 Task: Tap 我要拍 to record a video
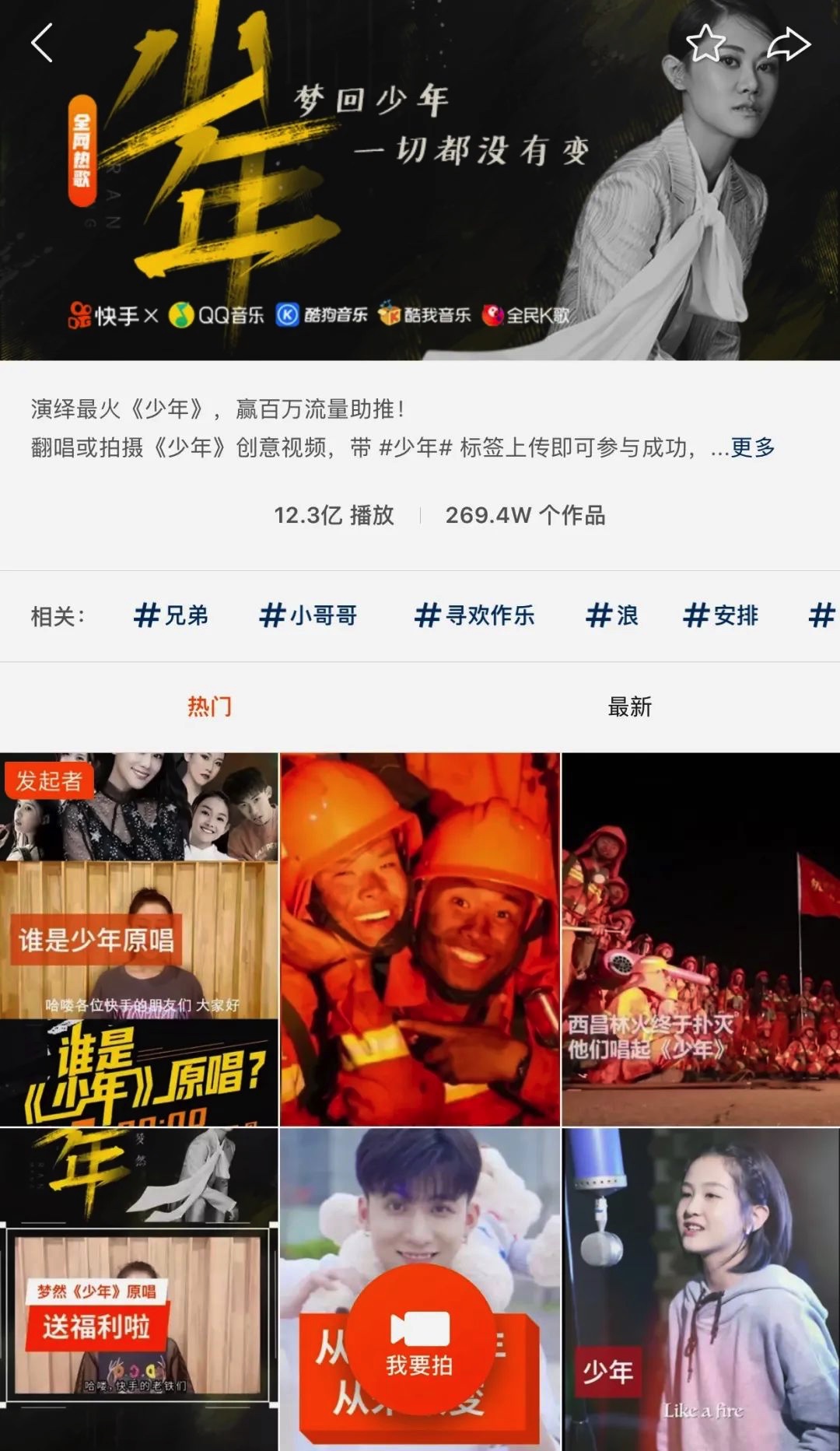[420, 1339]
